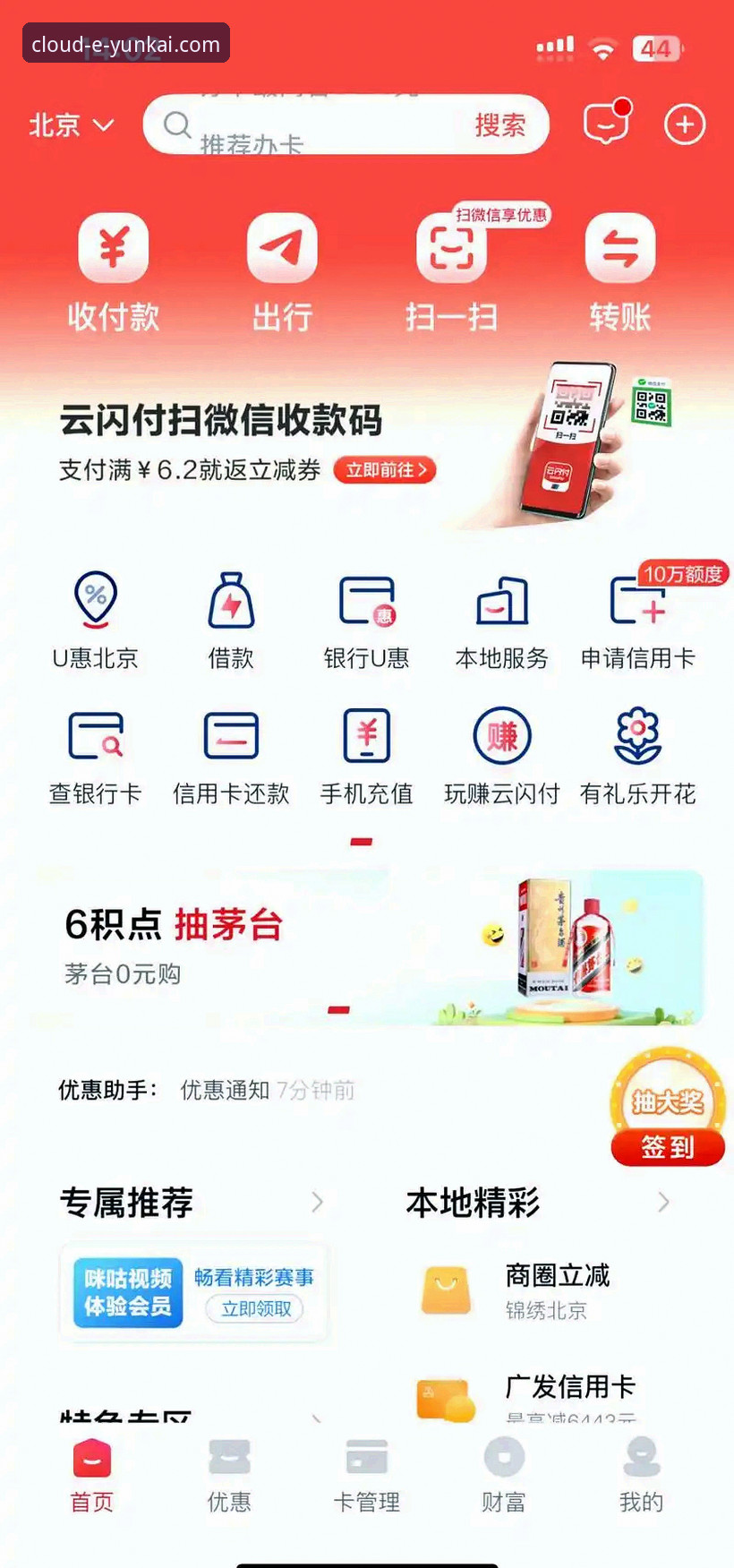The width and height of the screenshot is (734, 1568).
Task: Expand the 专属推荐 section arrow
Action: 319,1203
